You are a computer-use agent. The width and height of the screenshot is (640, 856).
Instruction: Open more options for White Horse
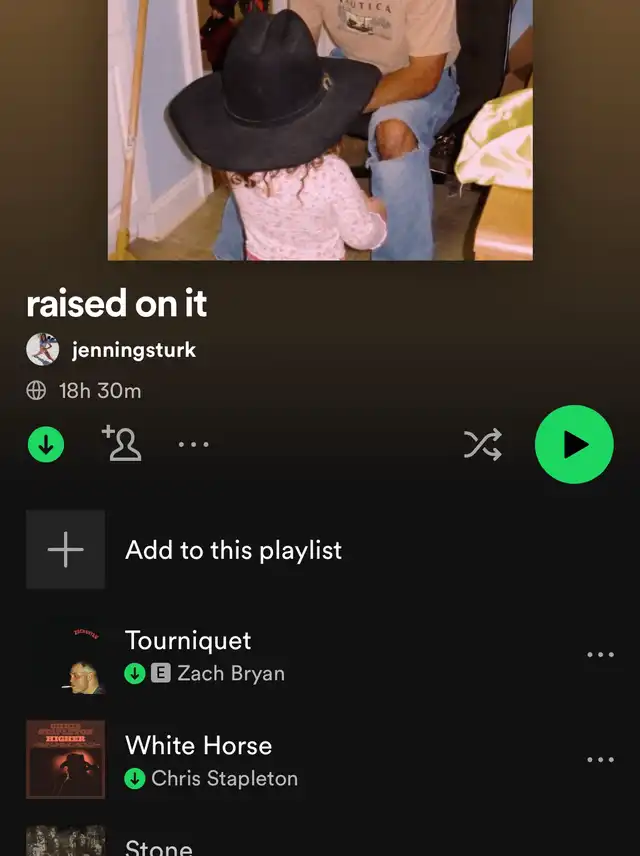coord(600,760)
